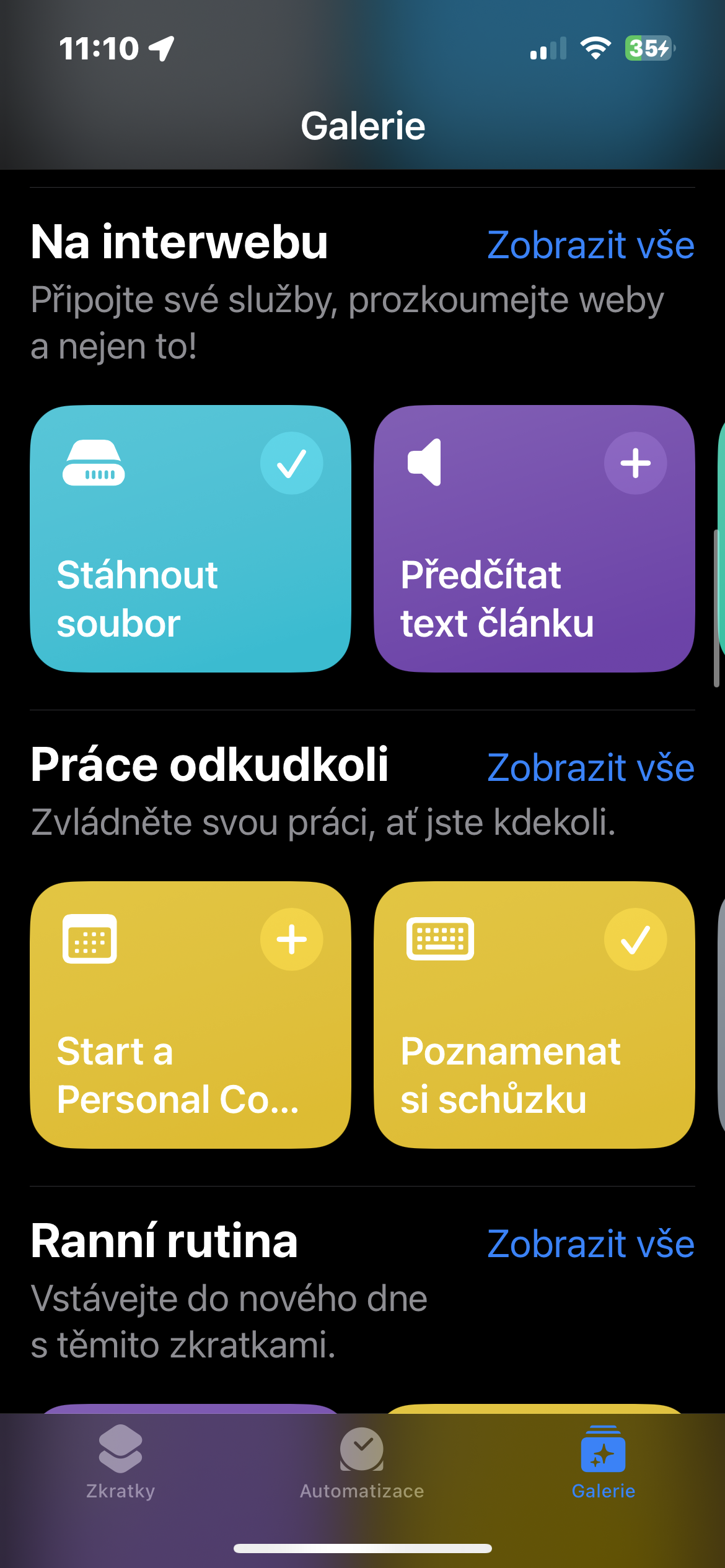Tap the checkmark on Stáhnout soubor

291,463
